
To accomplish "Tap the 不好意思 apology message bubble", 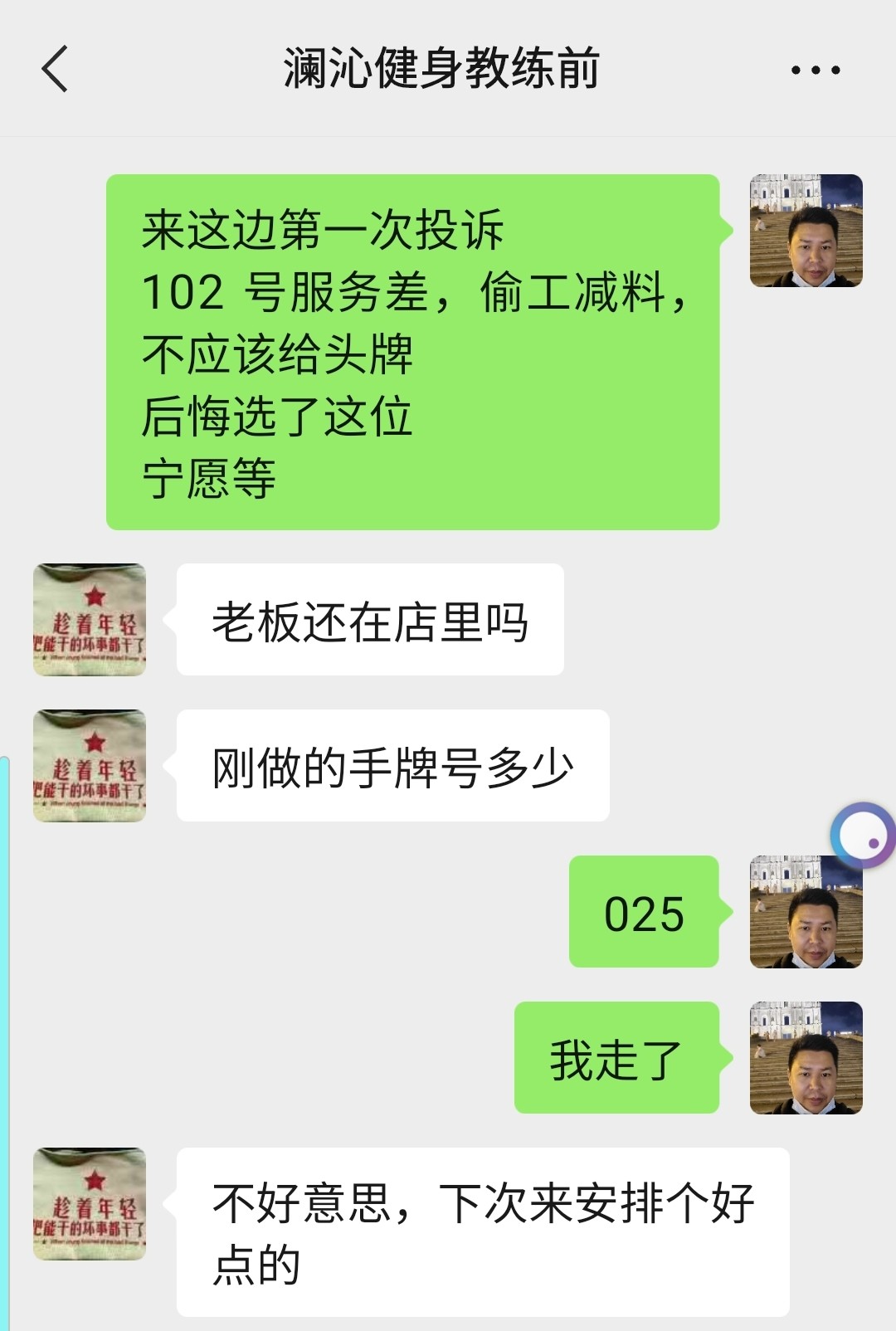I will tap(481, 1228).
